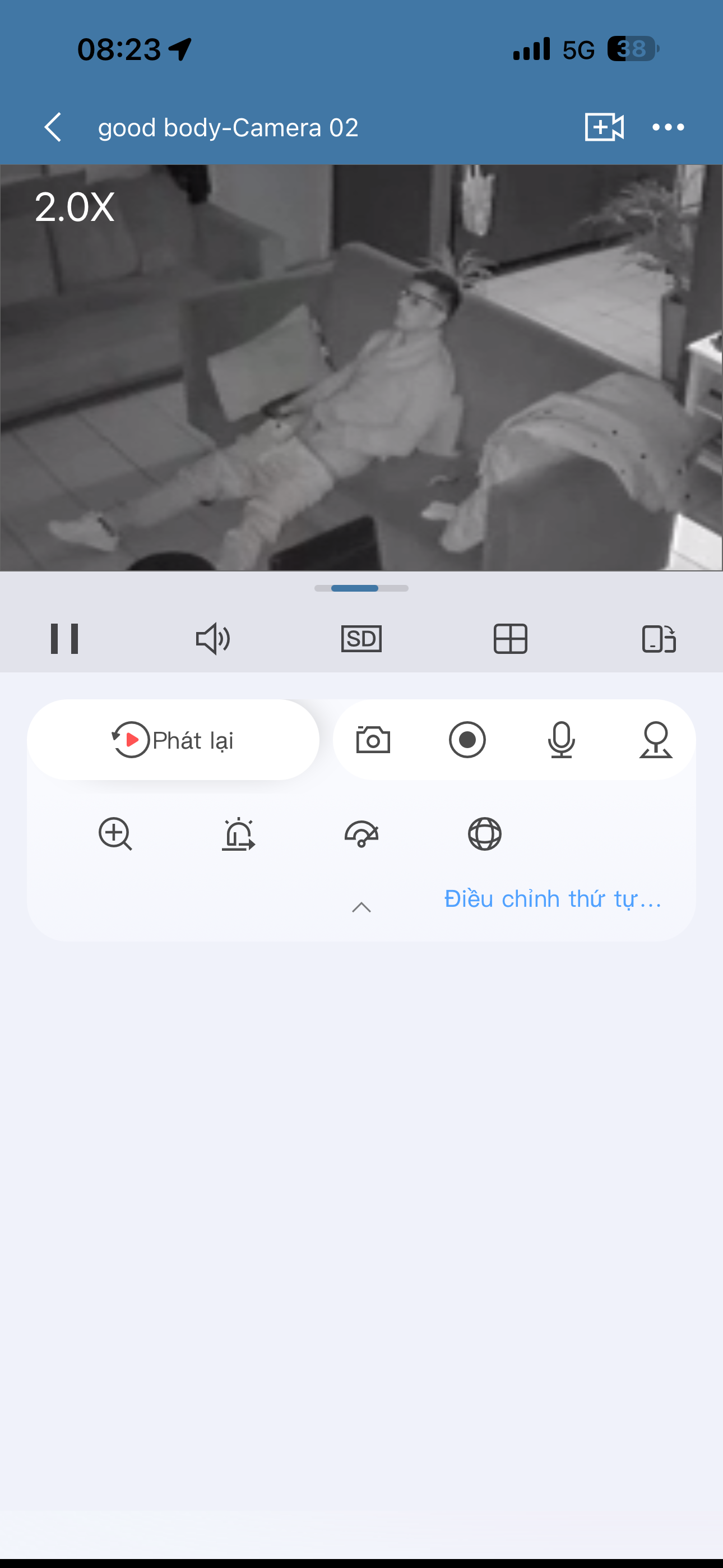Image resolution: width=723 pixels, height=1568 pixels.
Task: Rotate the view to fullscreen landscape
Action: (x=659, y=639)
